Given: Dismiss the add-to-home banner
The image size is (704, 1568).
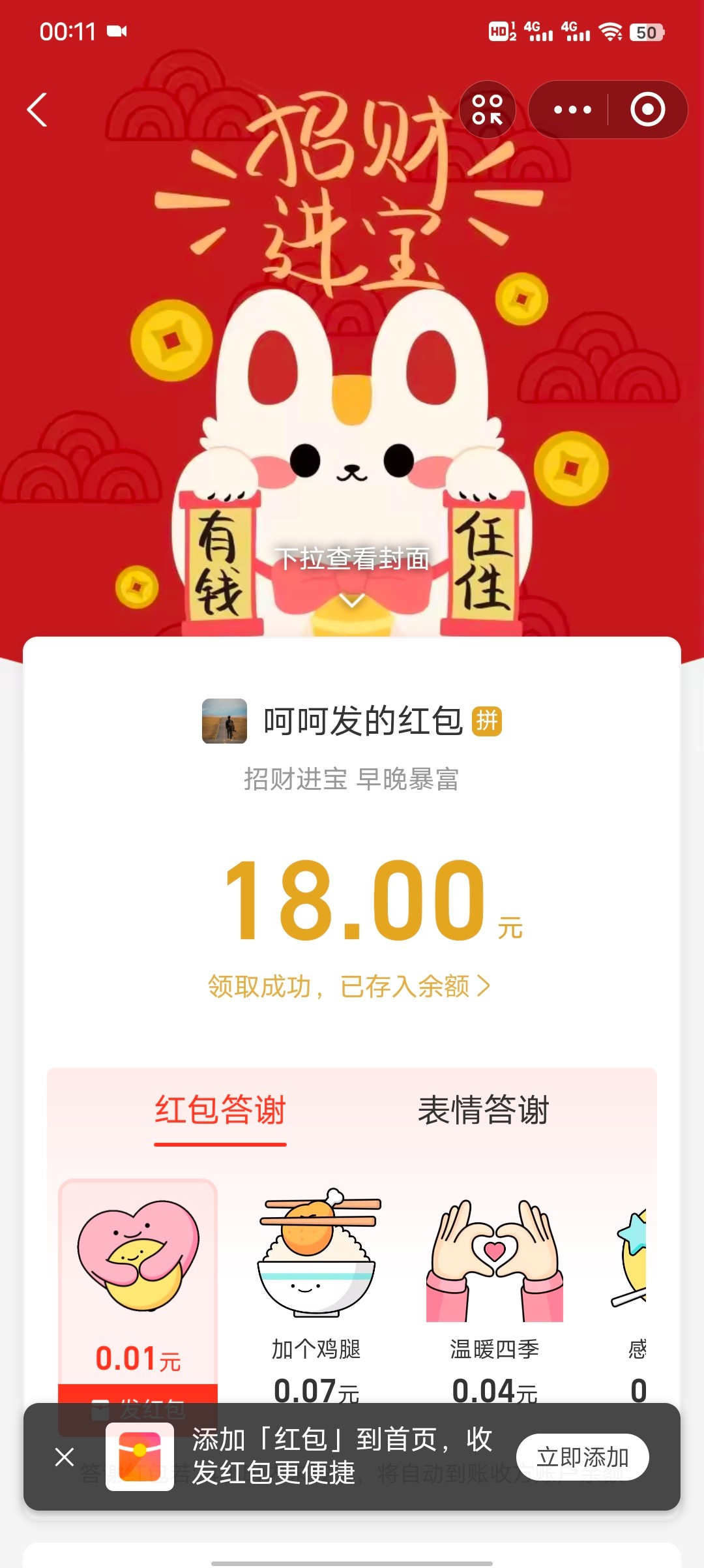Looking at the screenshot, I should coord(65,1456).
